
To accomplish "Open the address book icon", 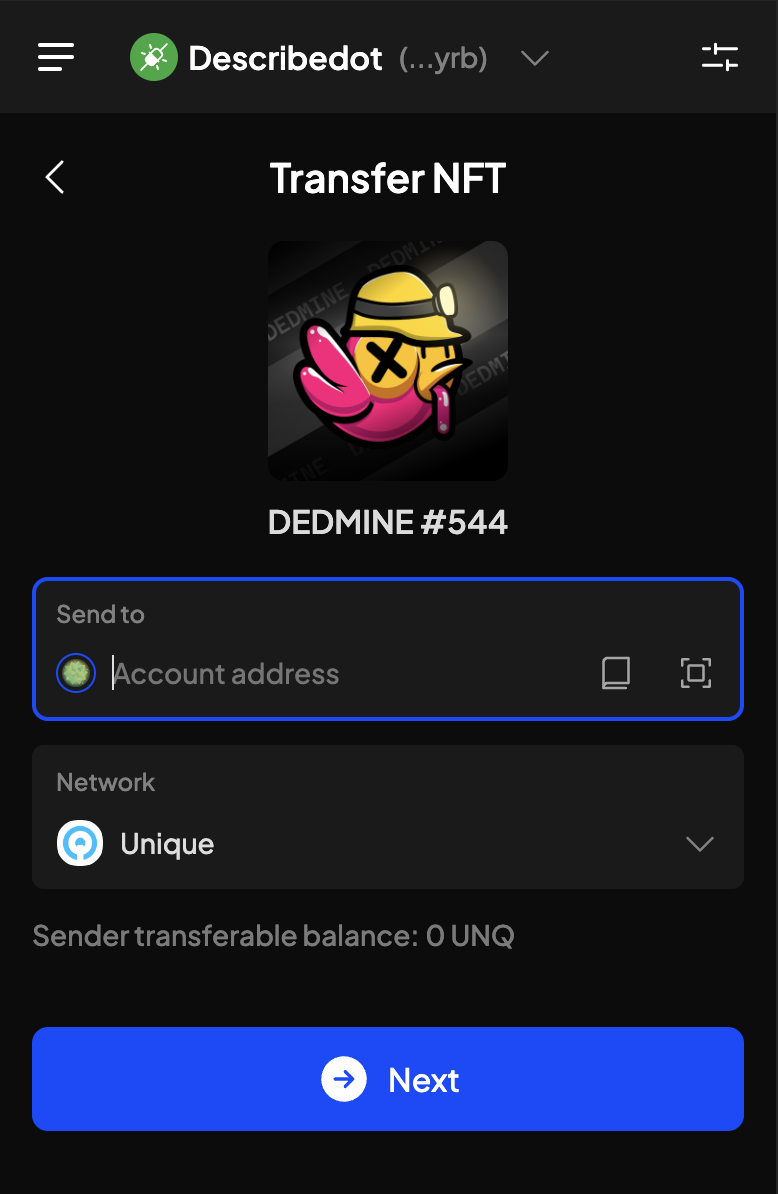I will click(616, 673).
